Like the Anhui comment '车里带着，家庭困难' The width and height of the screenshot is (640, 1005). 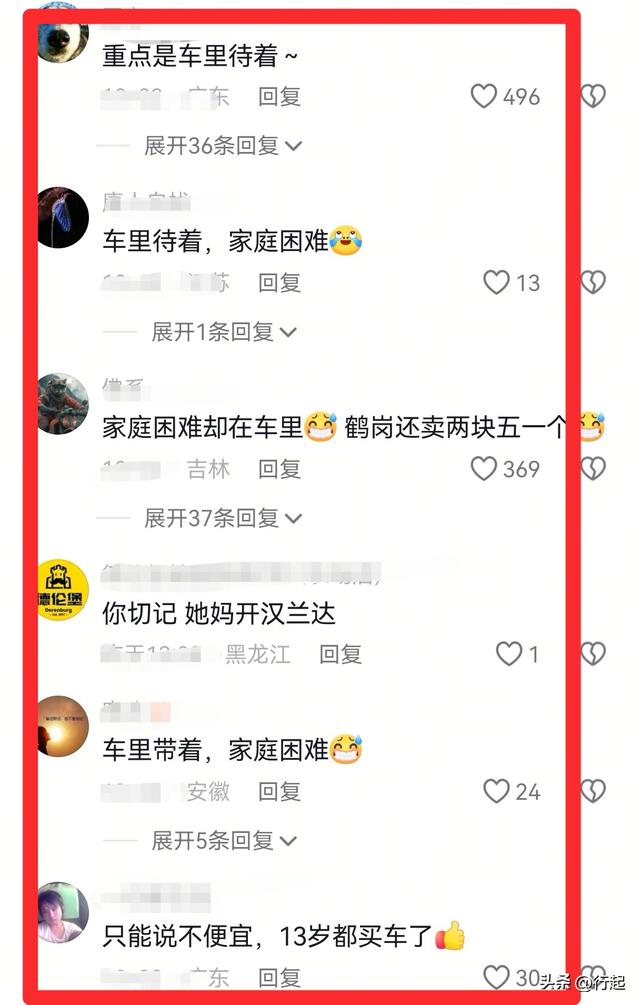tap(497, 792)
